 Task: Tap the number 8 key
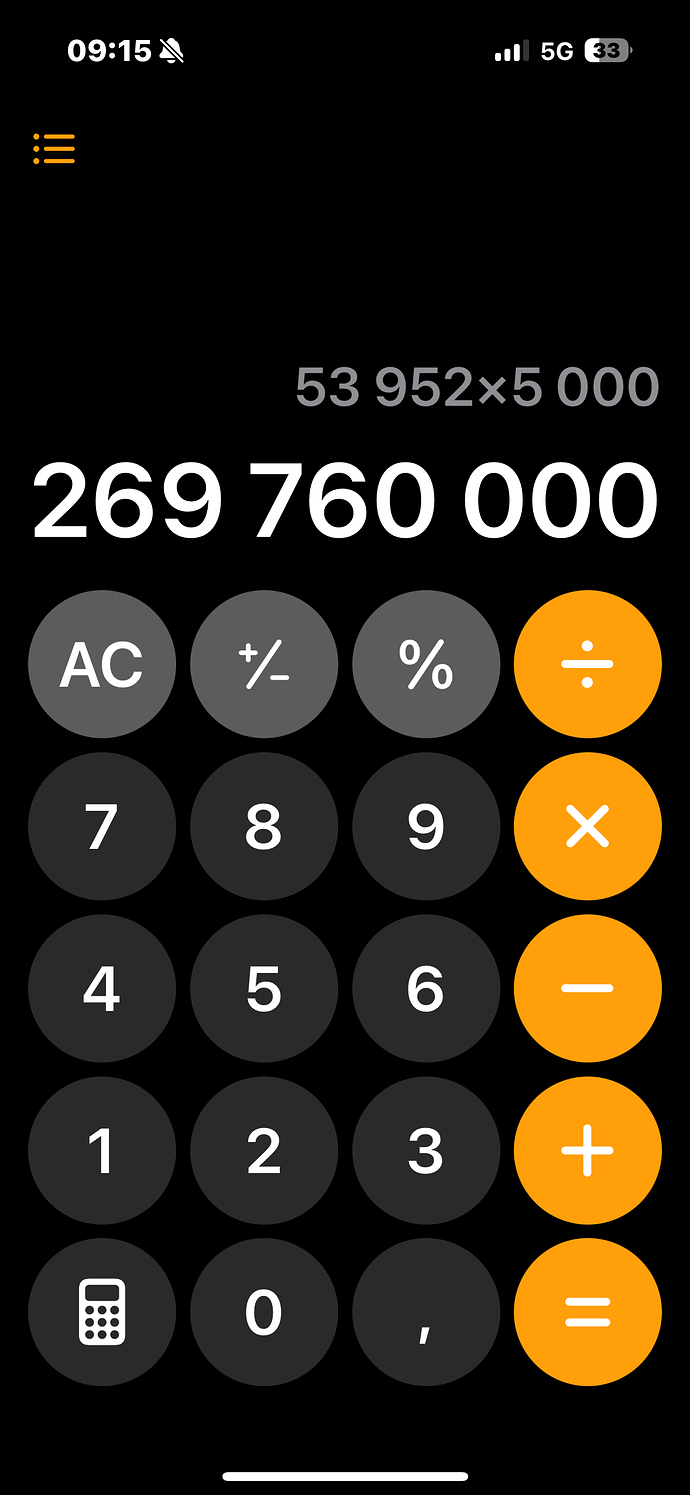point(264,826)
